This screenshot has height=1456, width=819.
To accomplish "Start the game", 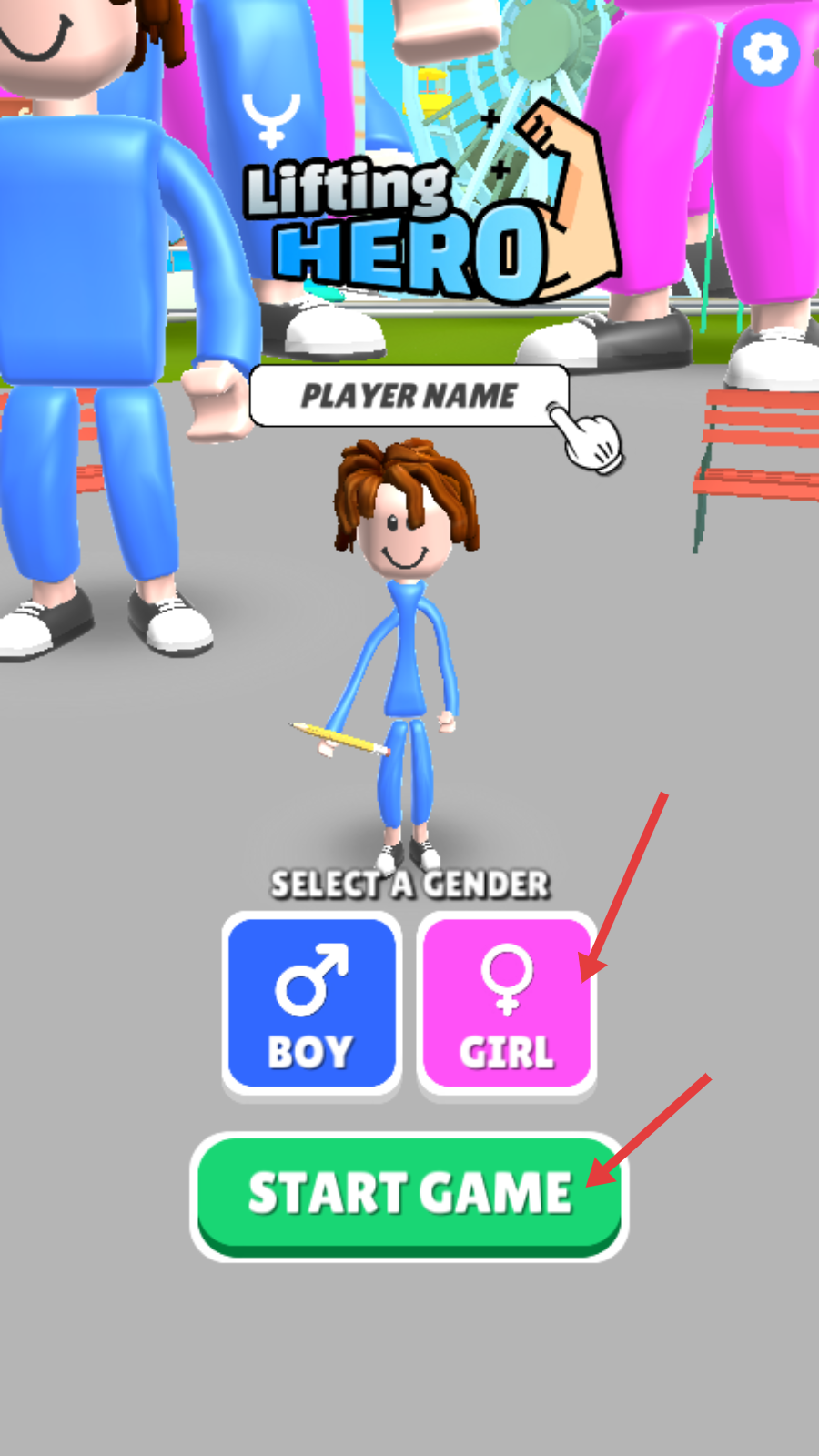I will tap(409, 1194).
